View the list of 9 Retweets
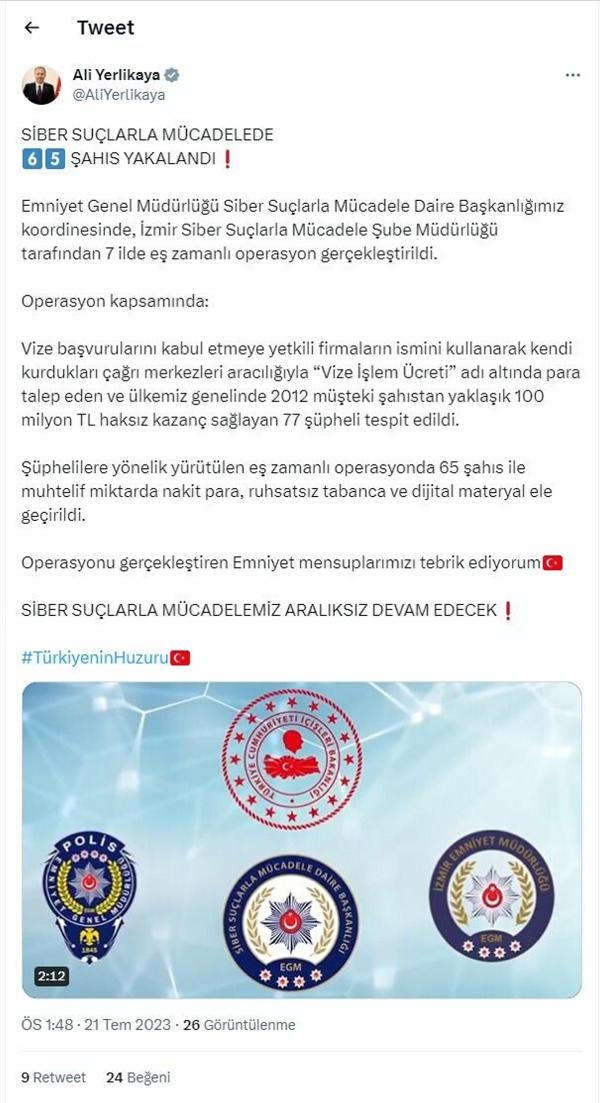The image size is (600, 1103). pos(54,1077)
